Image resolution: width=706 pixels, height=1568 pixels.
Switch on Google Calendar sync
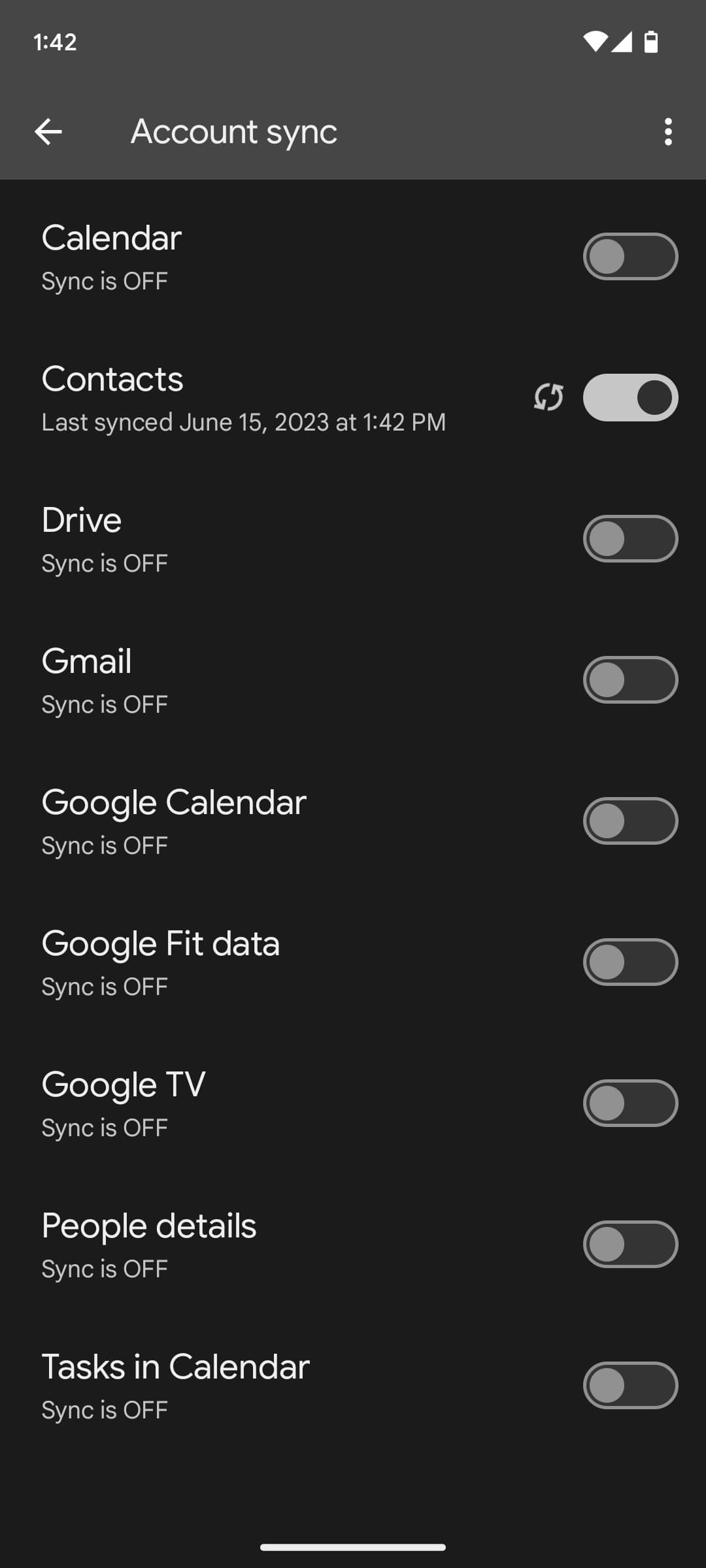click(x=630, y=821)
